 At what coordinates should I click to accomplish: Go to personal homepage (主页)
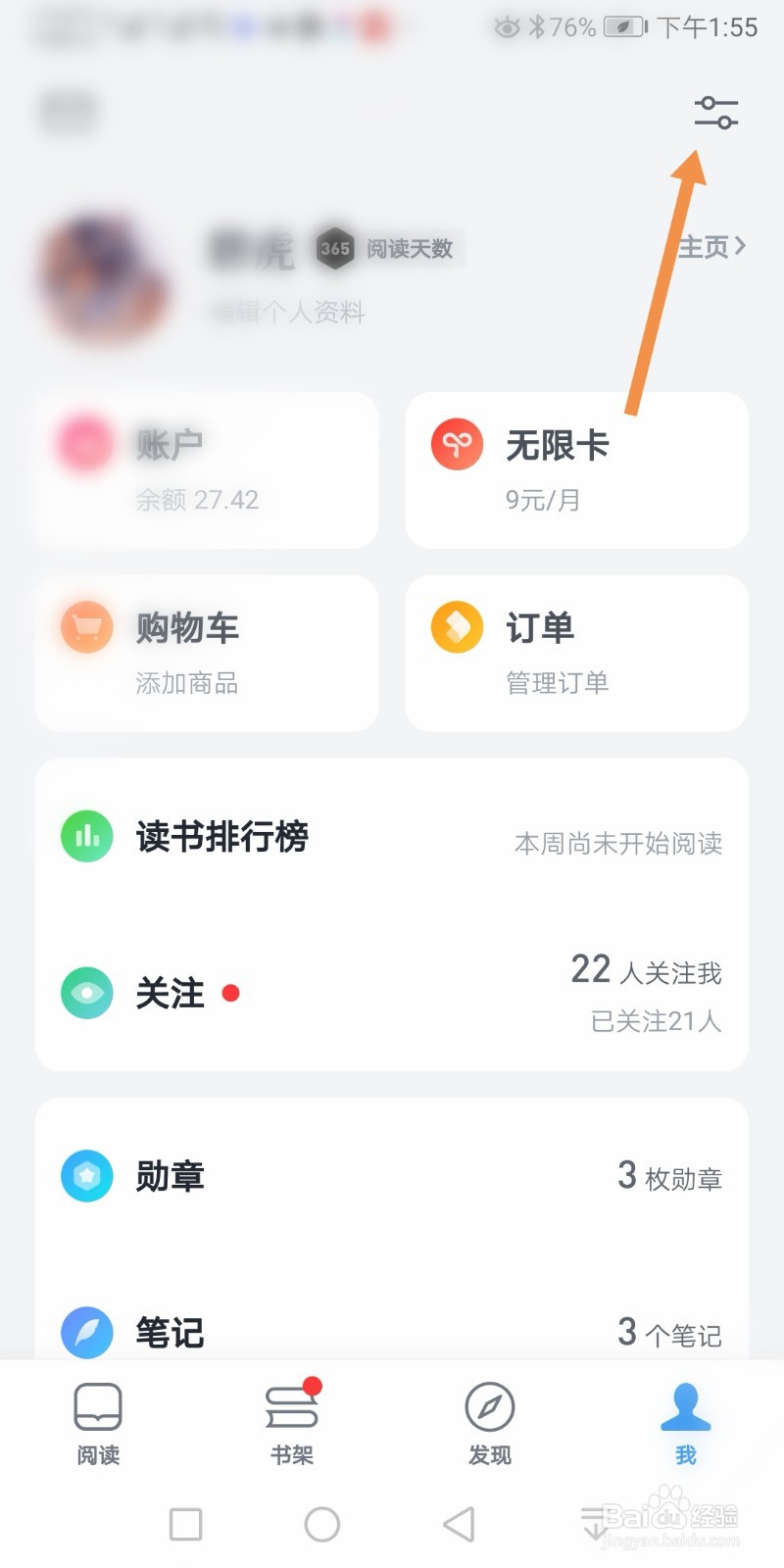(712, 247)
